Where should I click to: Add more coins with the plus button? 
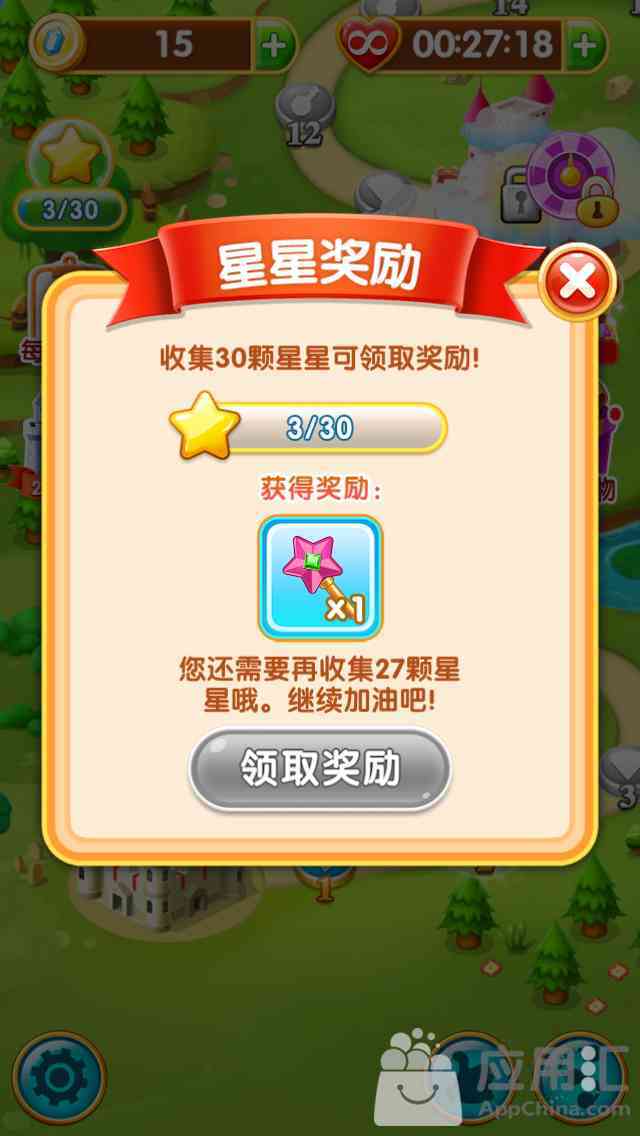[273, 45]
